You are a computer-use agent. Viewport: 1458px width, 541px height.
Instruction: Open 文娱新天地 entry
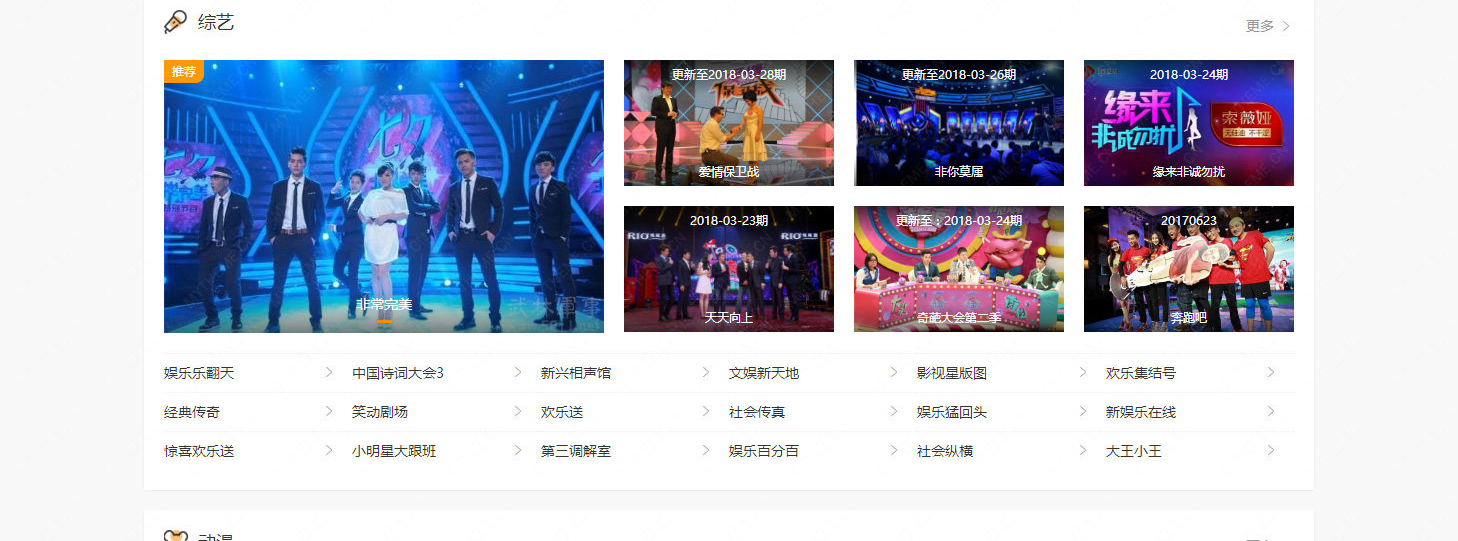[764, 373]
